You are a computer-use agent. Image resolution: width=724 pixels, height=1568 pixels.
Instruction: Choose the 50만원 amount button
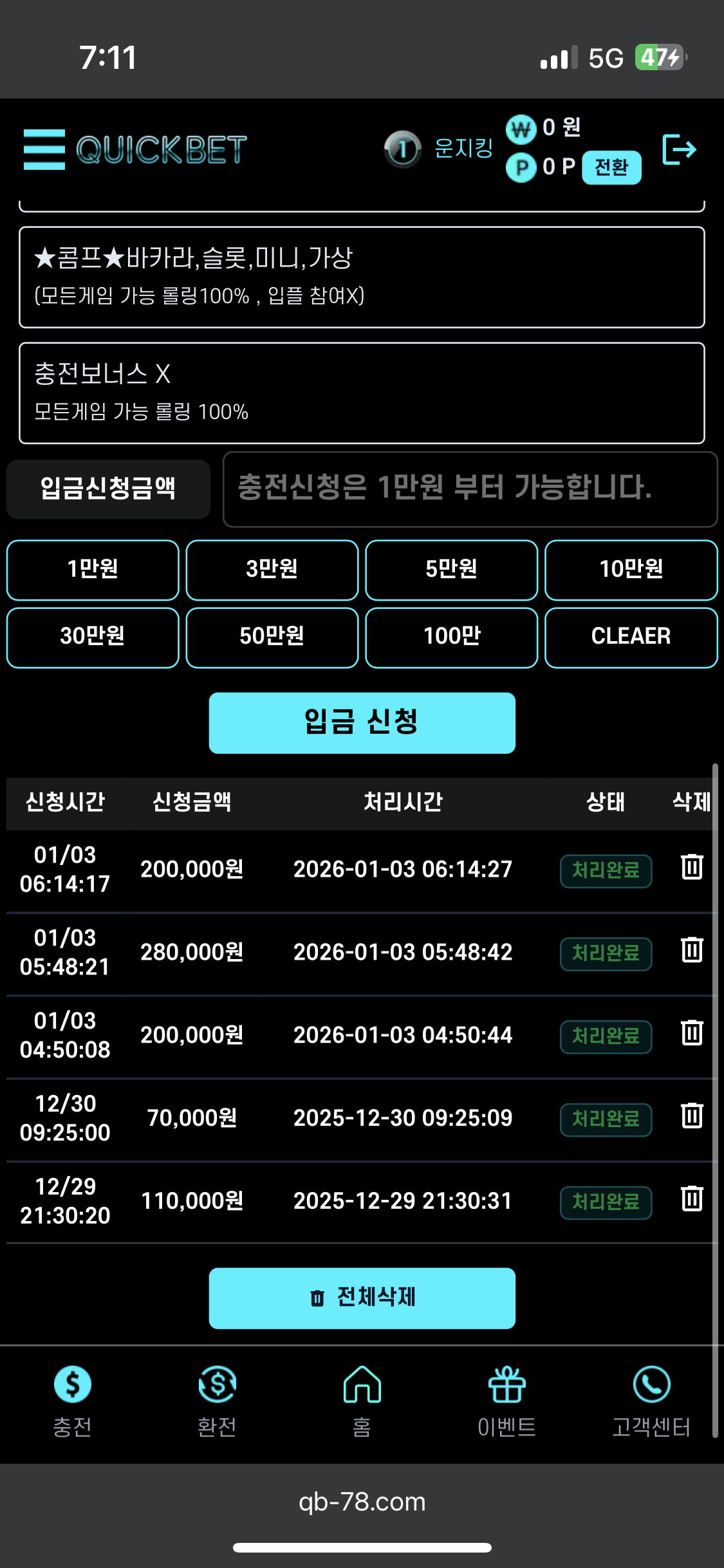click(x=272, y=637)
